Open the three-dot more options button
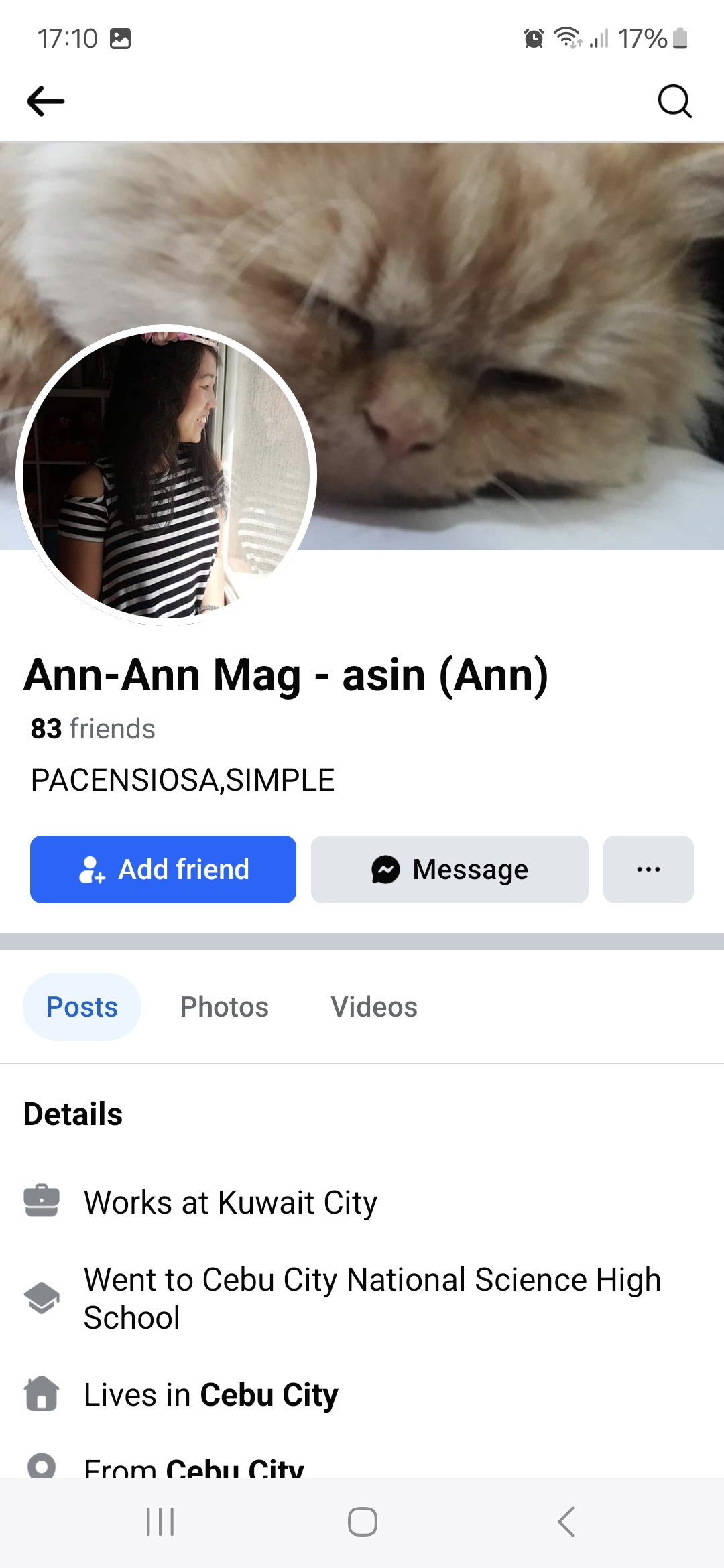 [x=648, y=869]
